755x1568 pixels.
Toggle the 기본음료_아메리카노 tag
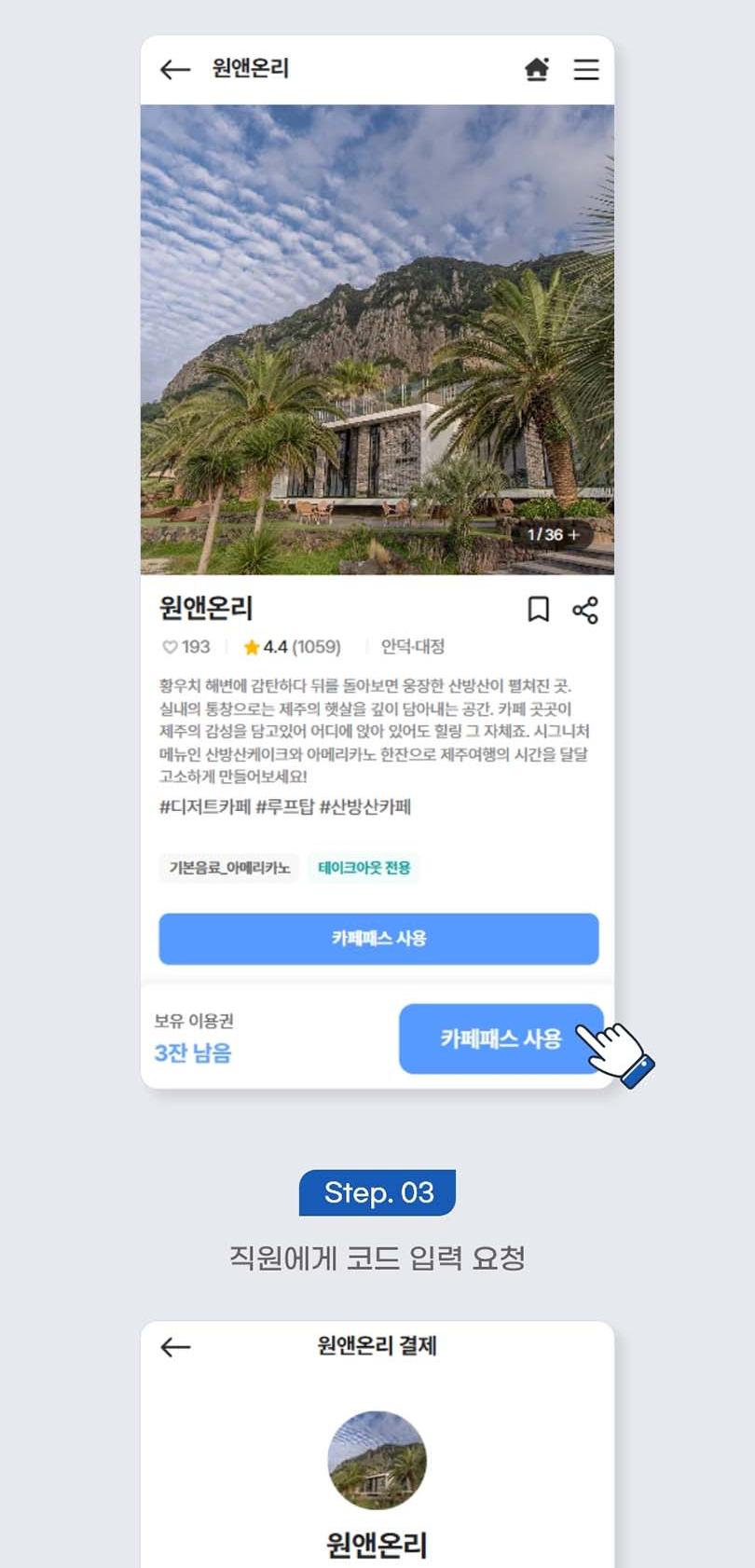pyautogui.click(x=228, y=868)
